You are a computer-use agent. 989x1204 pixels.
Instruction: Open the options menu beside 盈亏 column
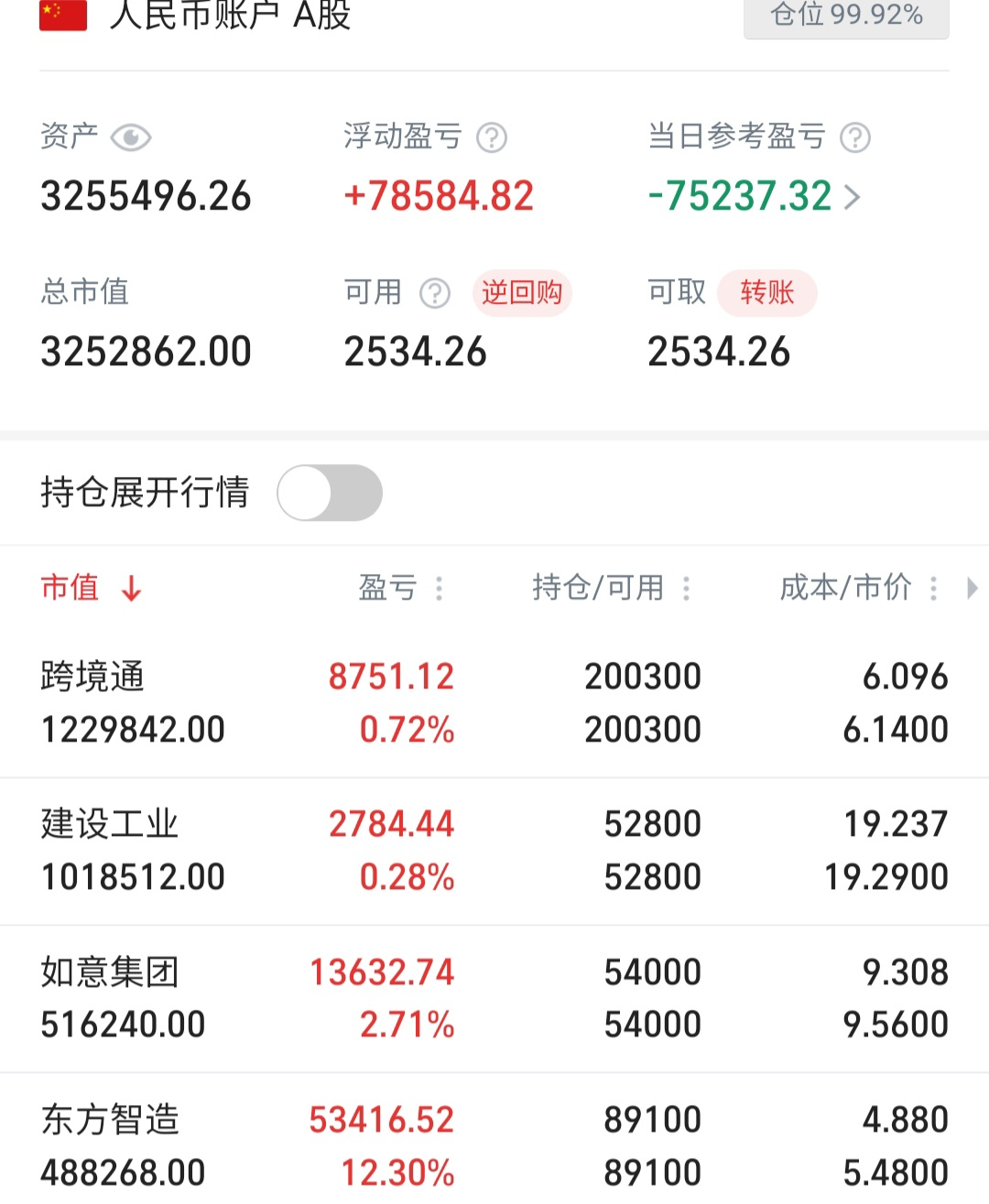tap(440, 589)
